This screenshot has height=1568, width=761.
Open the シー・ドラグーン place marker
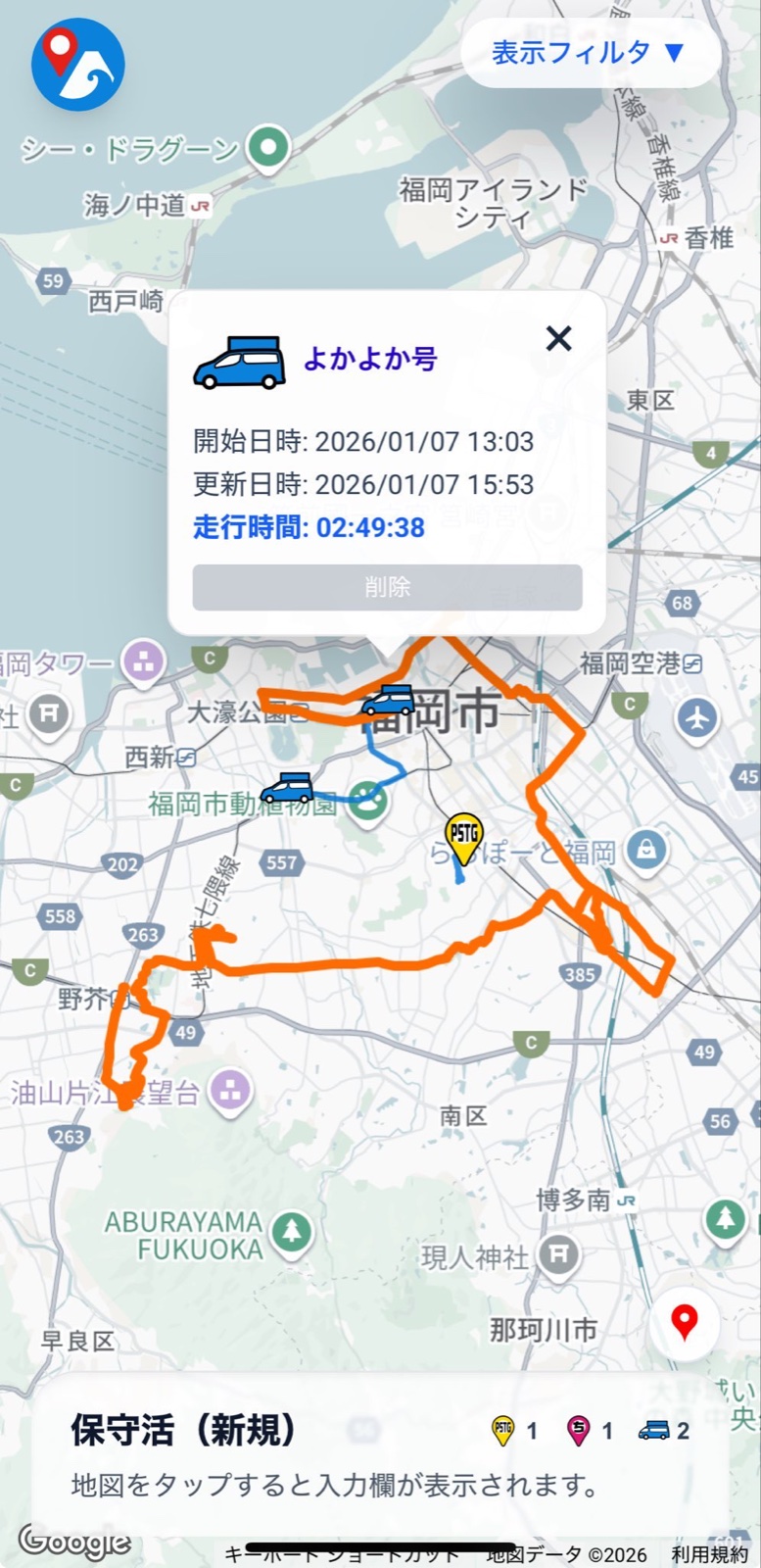coord(266,149)
